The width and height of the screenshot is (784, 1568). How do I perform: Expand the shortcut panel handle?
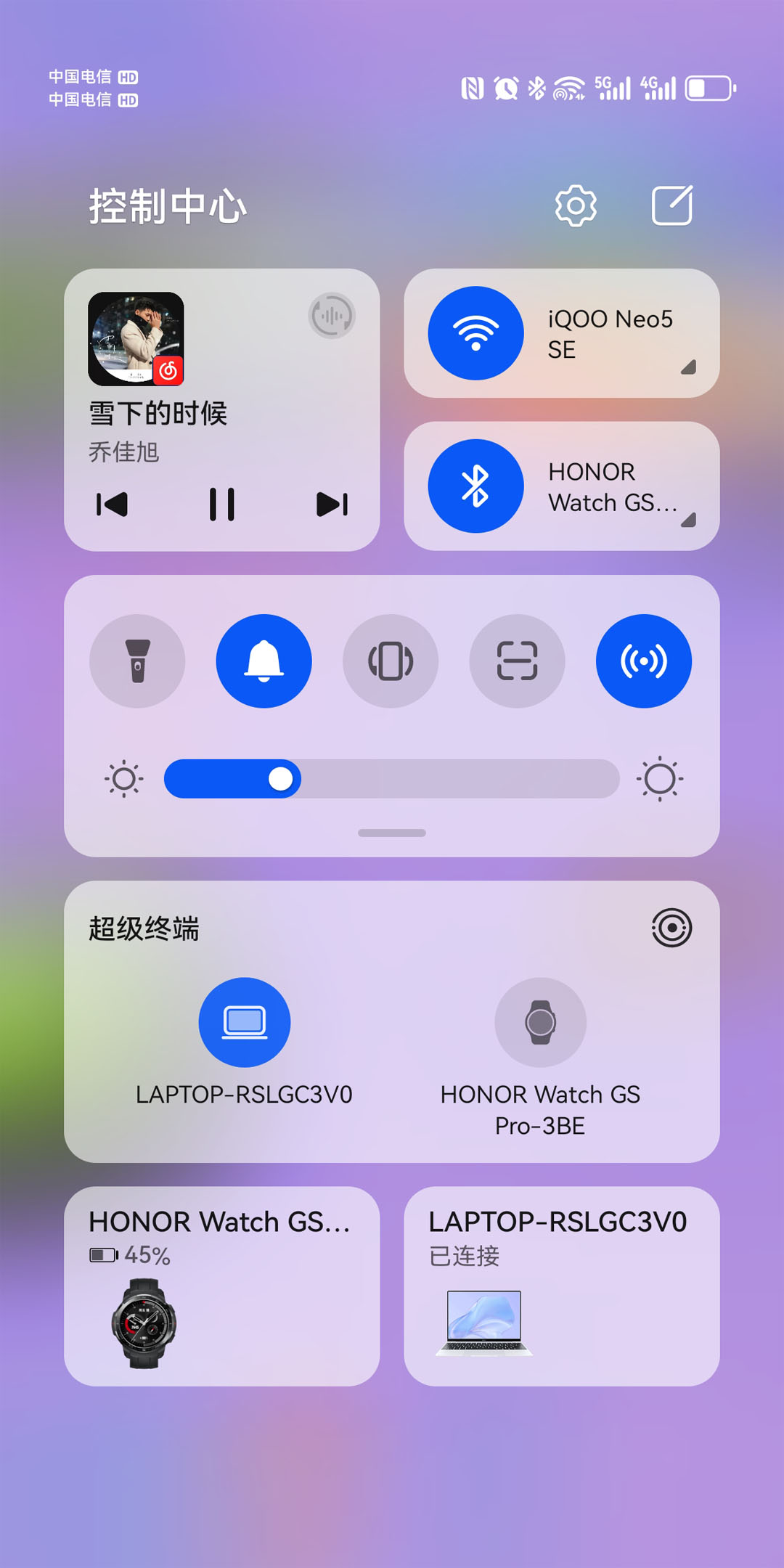(x=392, y=833)
